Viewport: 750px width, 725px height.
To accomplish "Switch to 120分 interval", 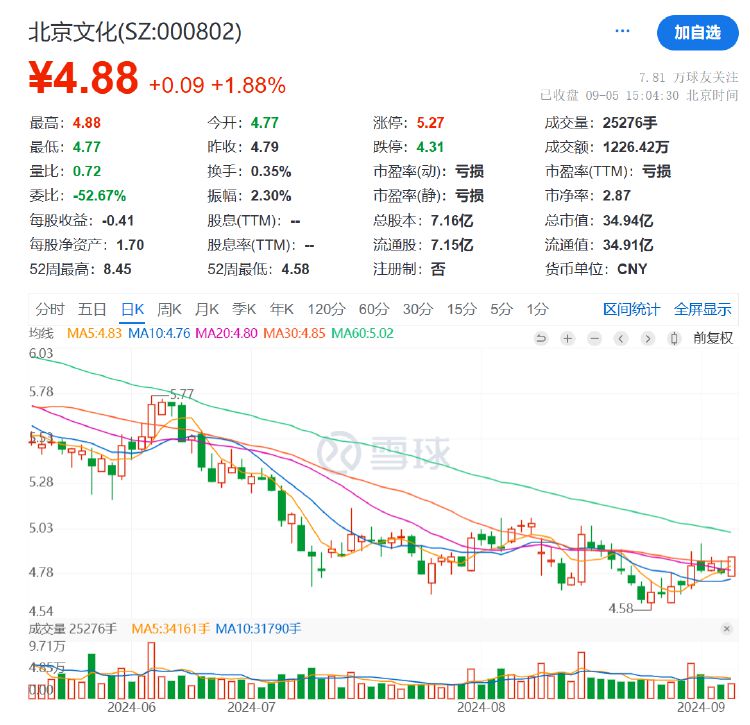I will [x=325, y=309].
